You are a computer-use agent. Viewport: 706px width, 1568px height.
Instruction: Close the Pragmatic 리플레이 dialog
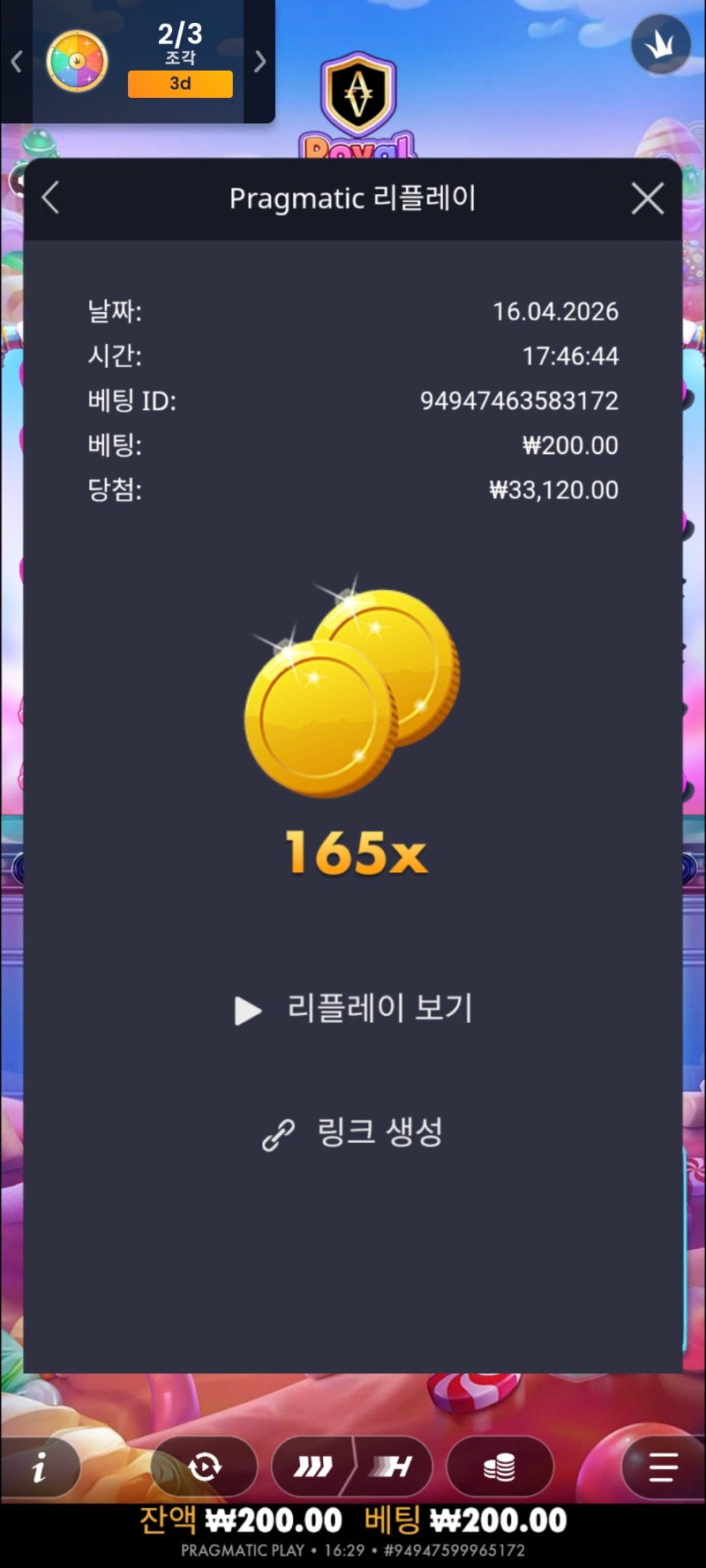(648, 199)
